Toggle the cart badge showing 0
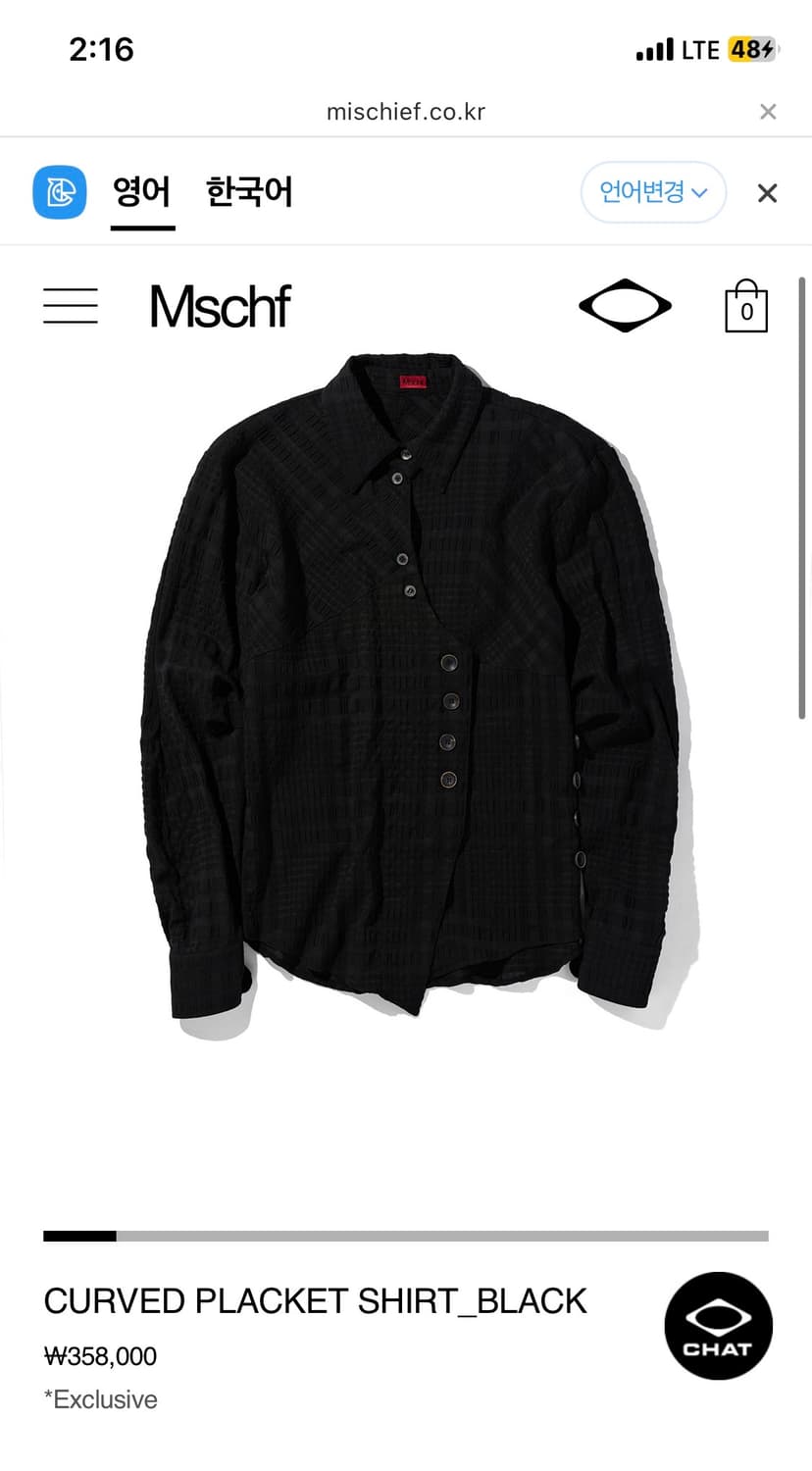The image size is (812, 1471). [x=747, y=312]
